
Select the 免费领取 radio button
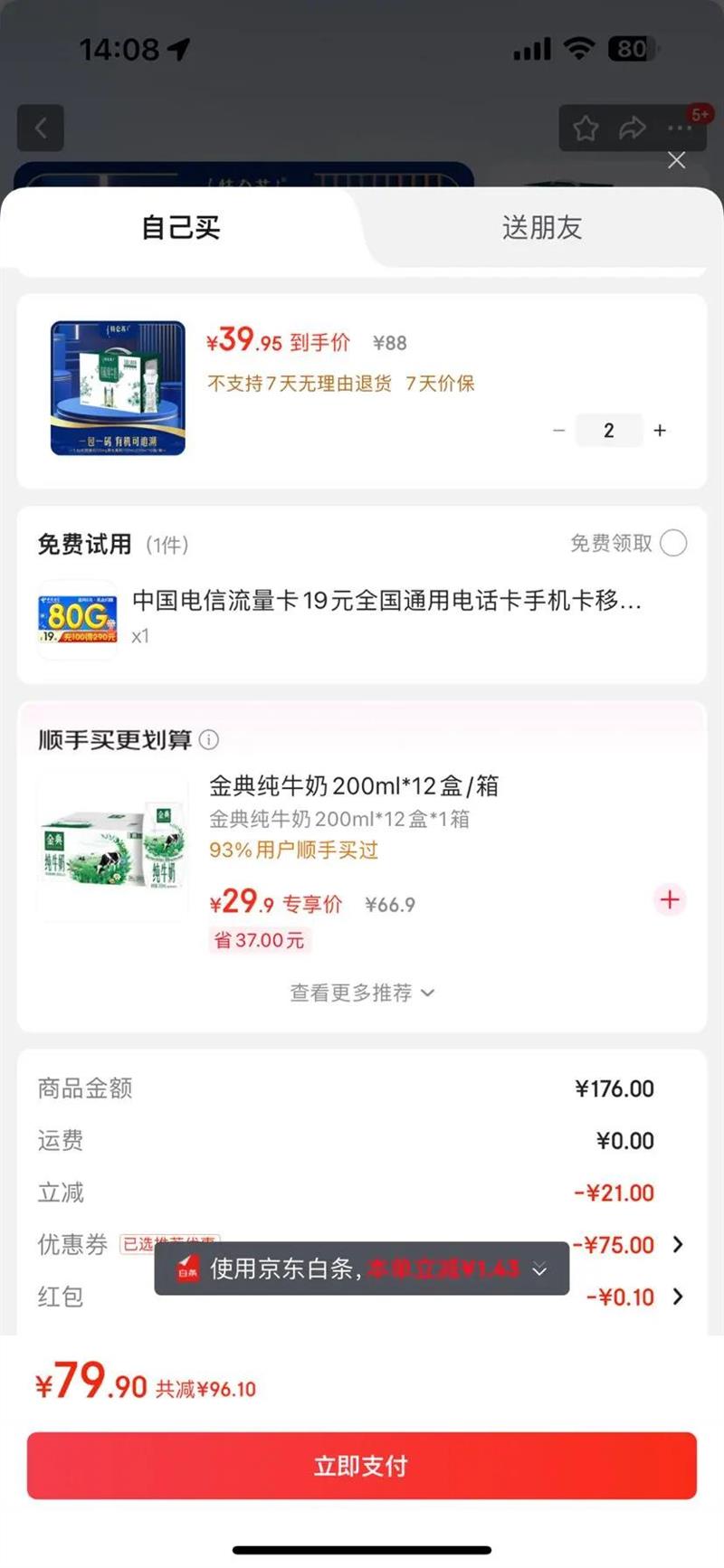[673, 543]
